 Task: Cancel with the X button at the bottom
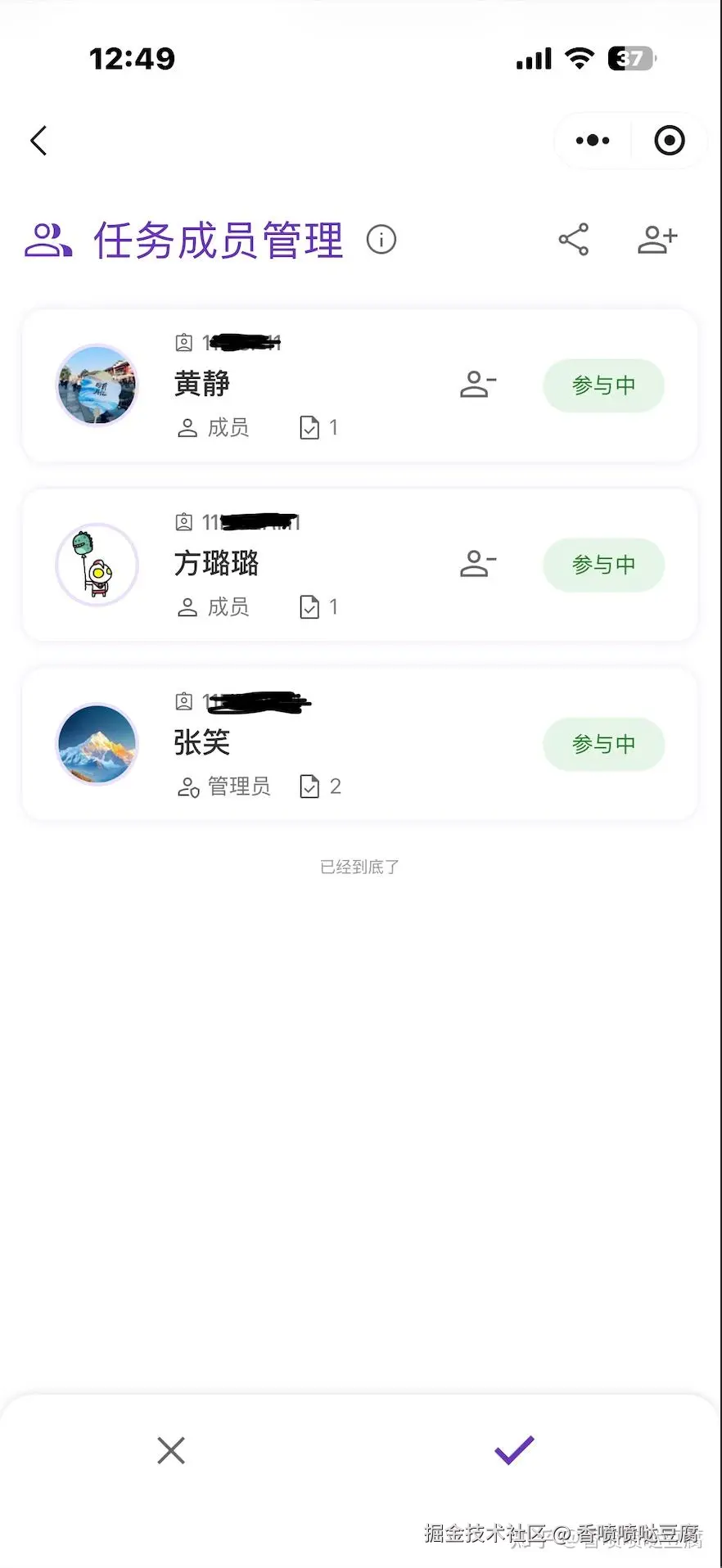click(x=171, y=1450)
